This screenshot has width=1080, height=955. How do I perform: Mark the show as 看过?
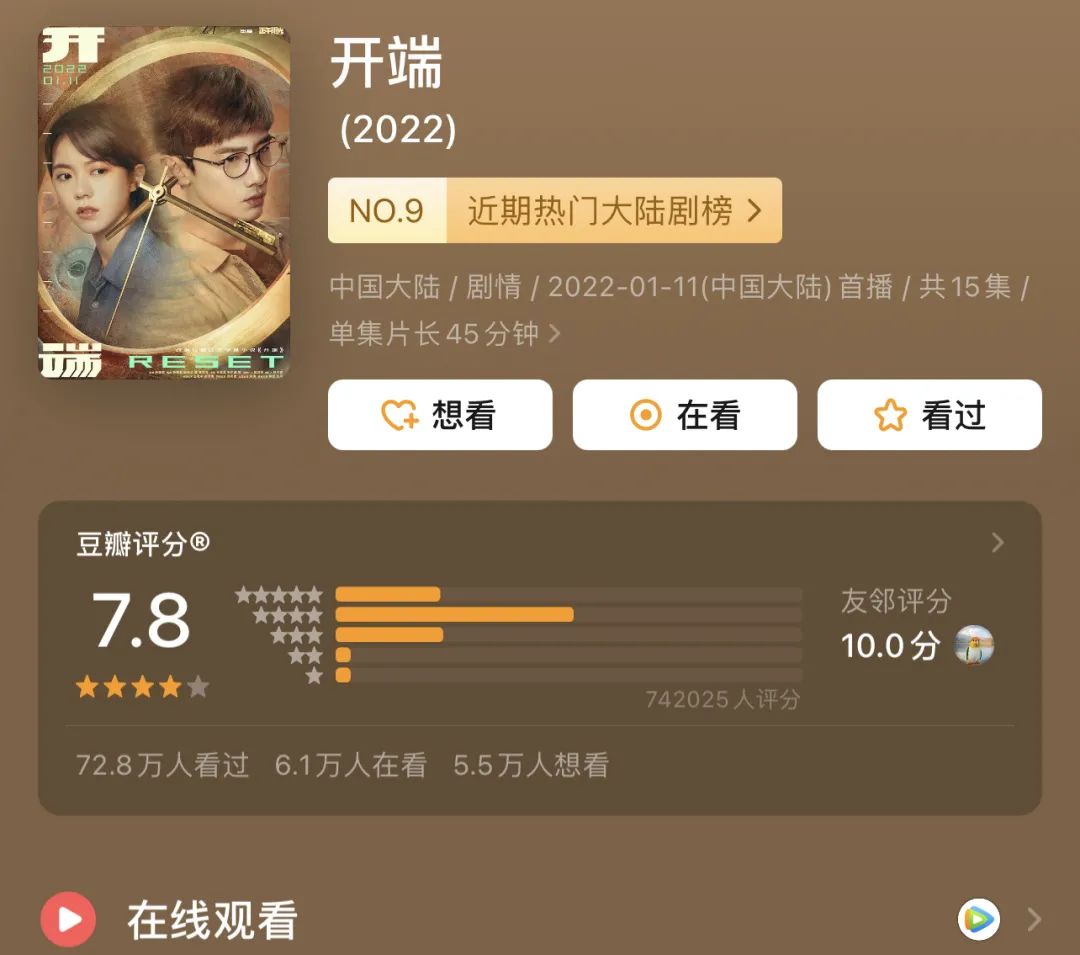pyautogui.click(x=929, y=414)
